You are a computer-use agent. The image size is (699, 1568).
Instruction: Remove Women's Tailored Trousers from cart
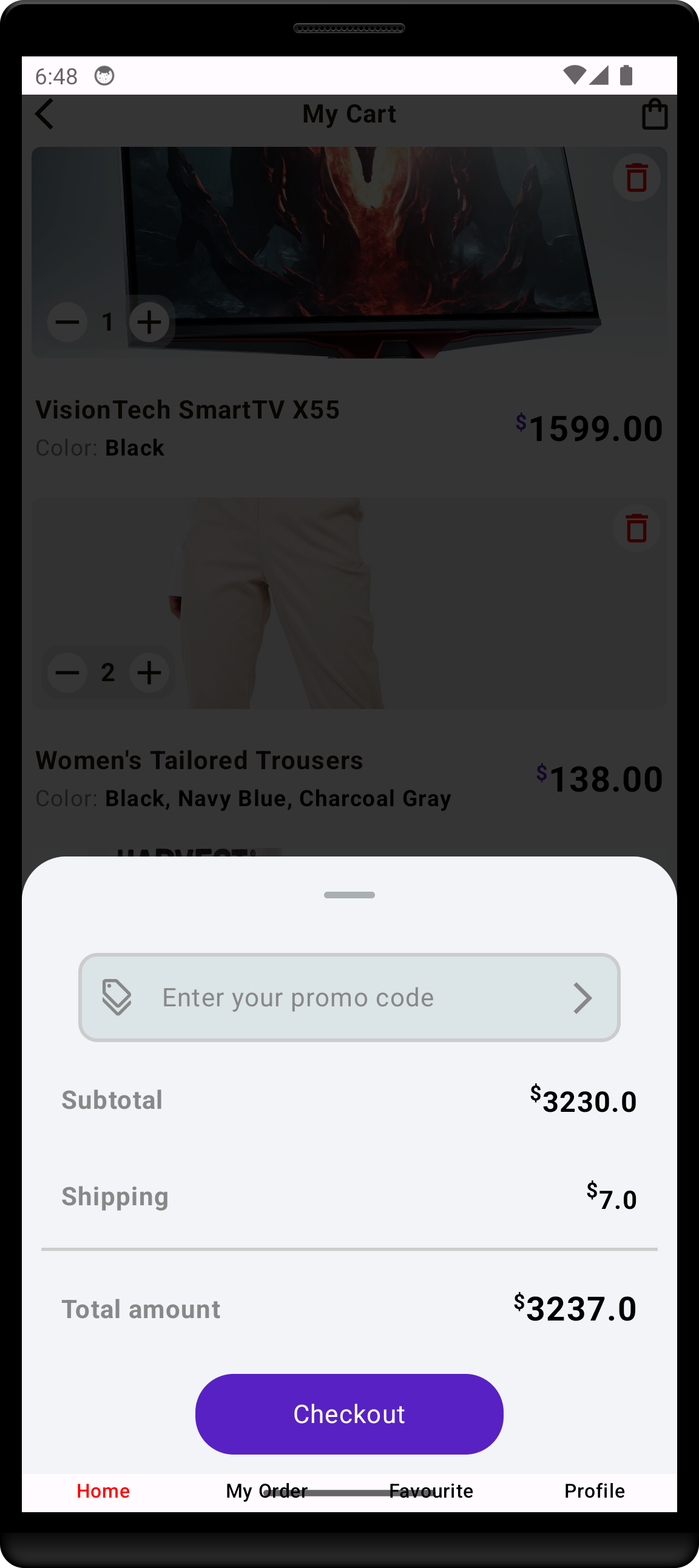(x=637, y=528)
